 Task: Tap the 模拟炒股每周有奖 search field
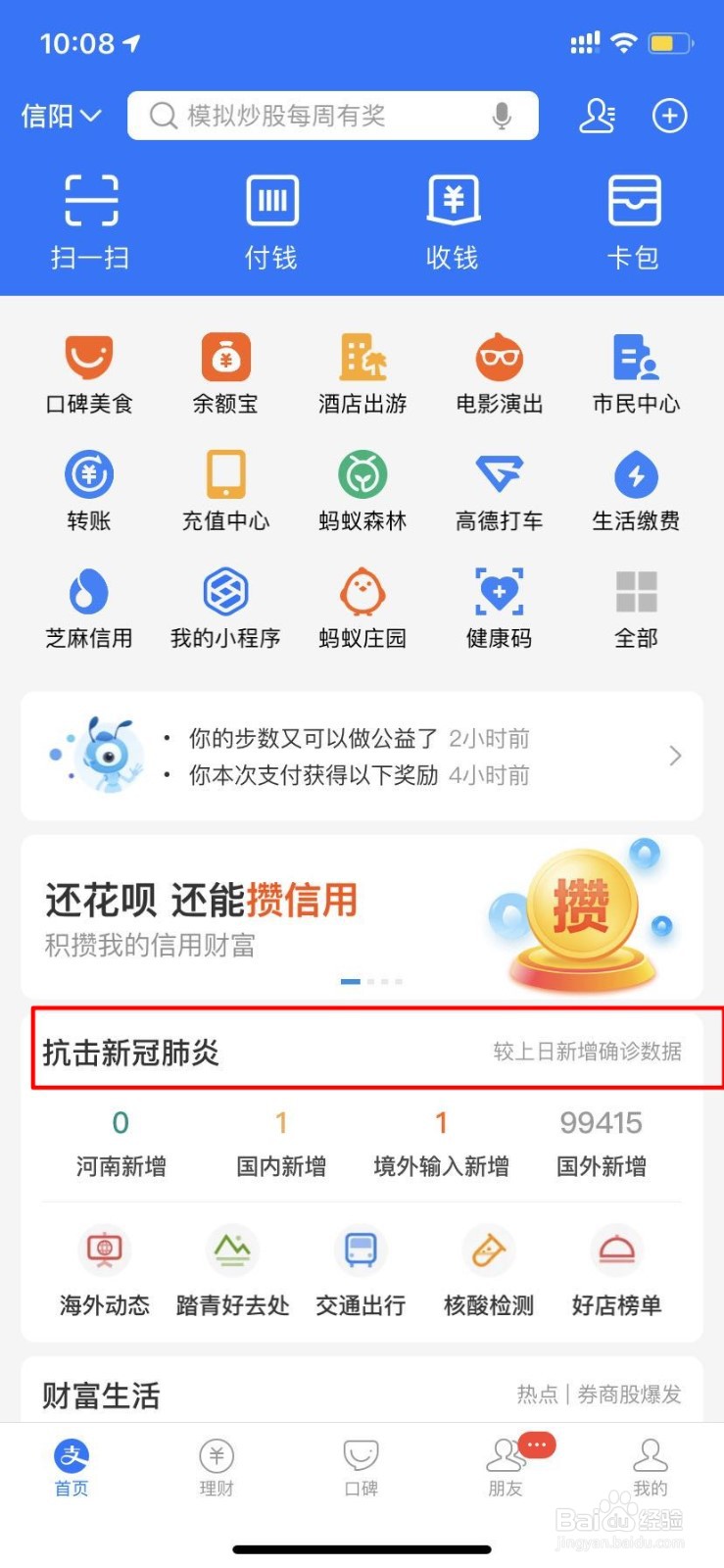tap(323, 116)
